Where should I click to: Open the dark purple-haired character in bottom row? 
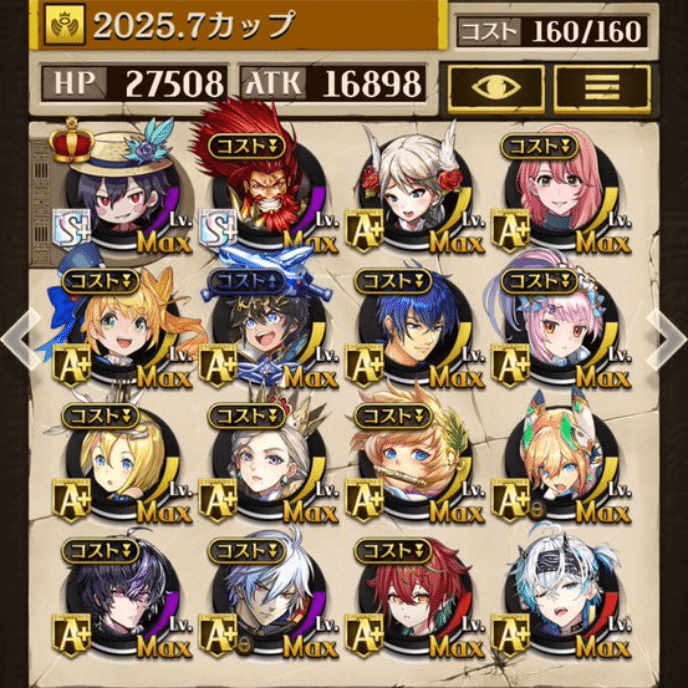(x=118, y=598)
